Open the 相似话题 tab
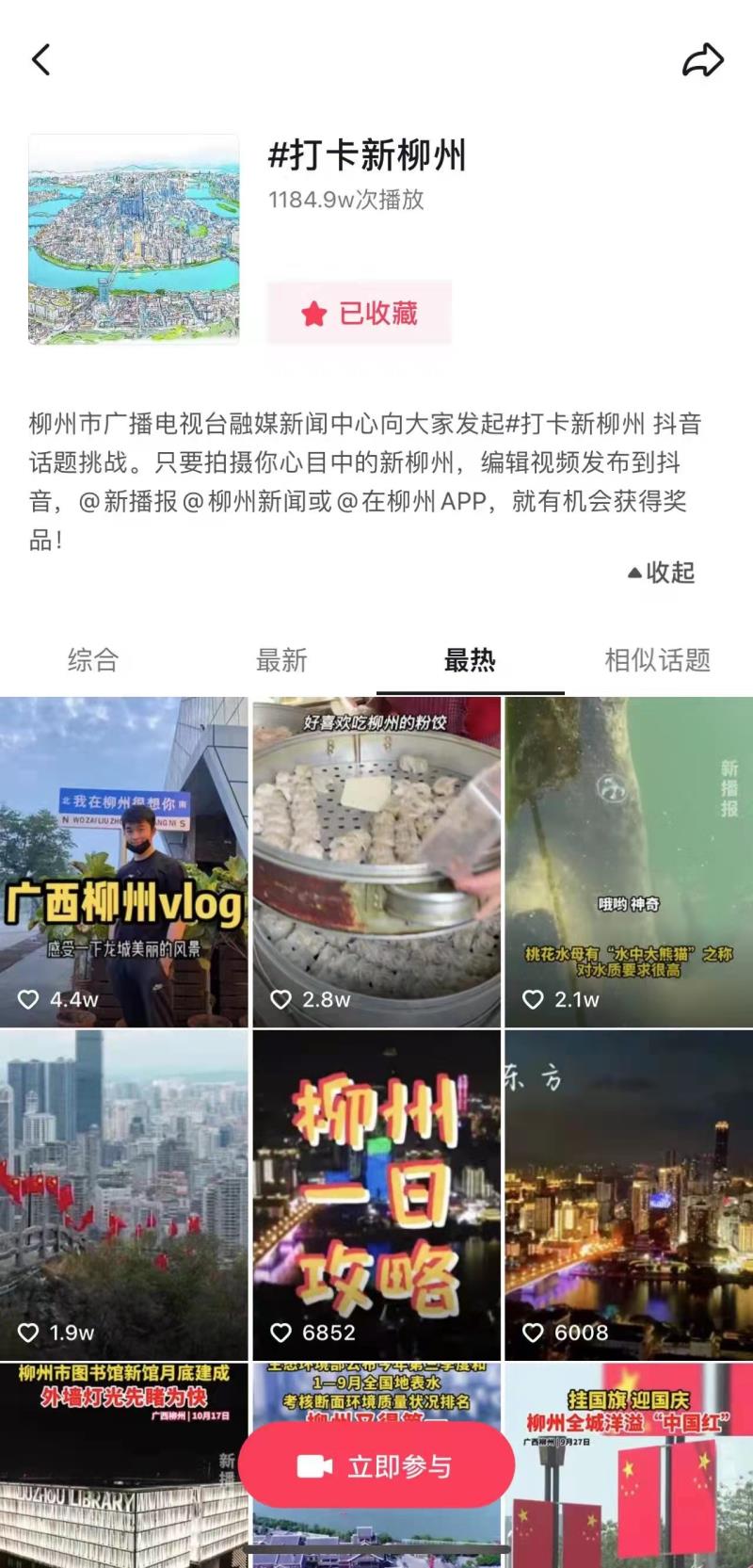 point(657,660)
